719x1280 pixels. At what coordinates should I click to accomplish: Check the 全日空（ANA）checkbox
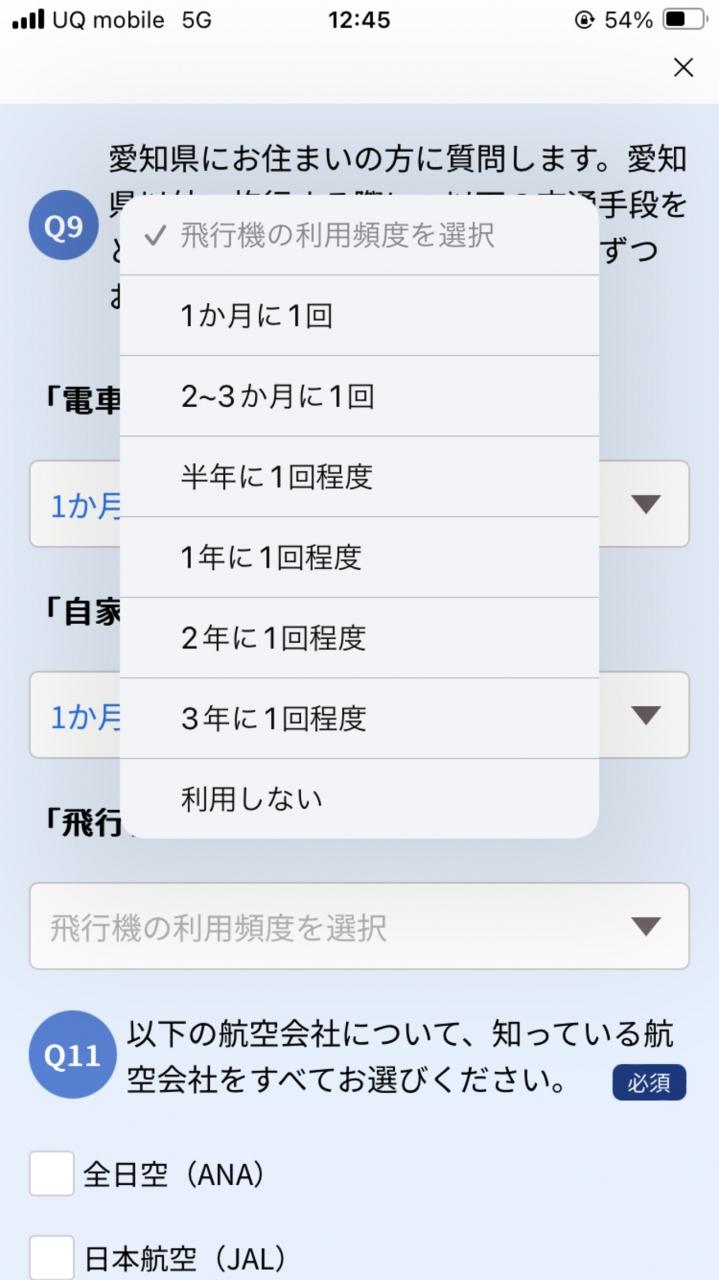(52, 1174)
